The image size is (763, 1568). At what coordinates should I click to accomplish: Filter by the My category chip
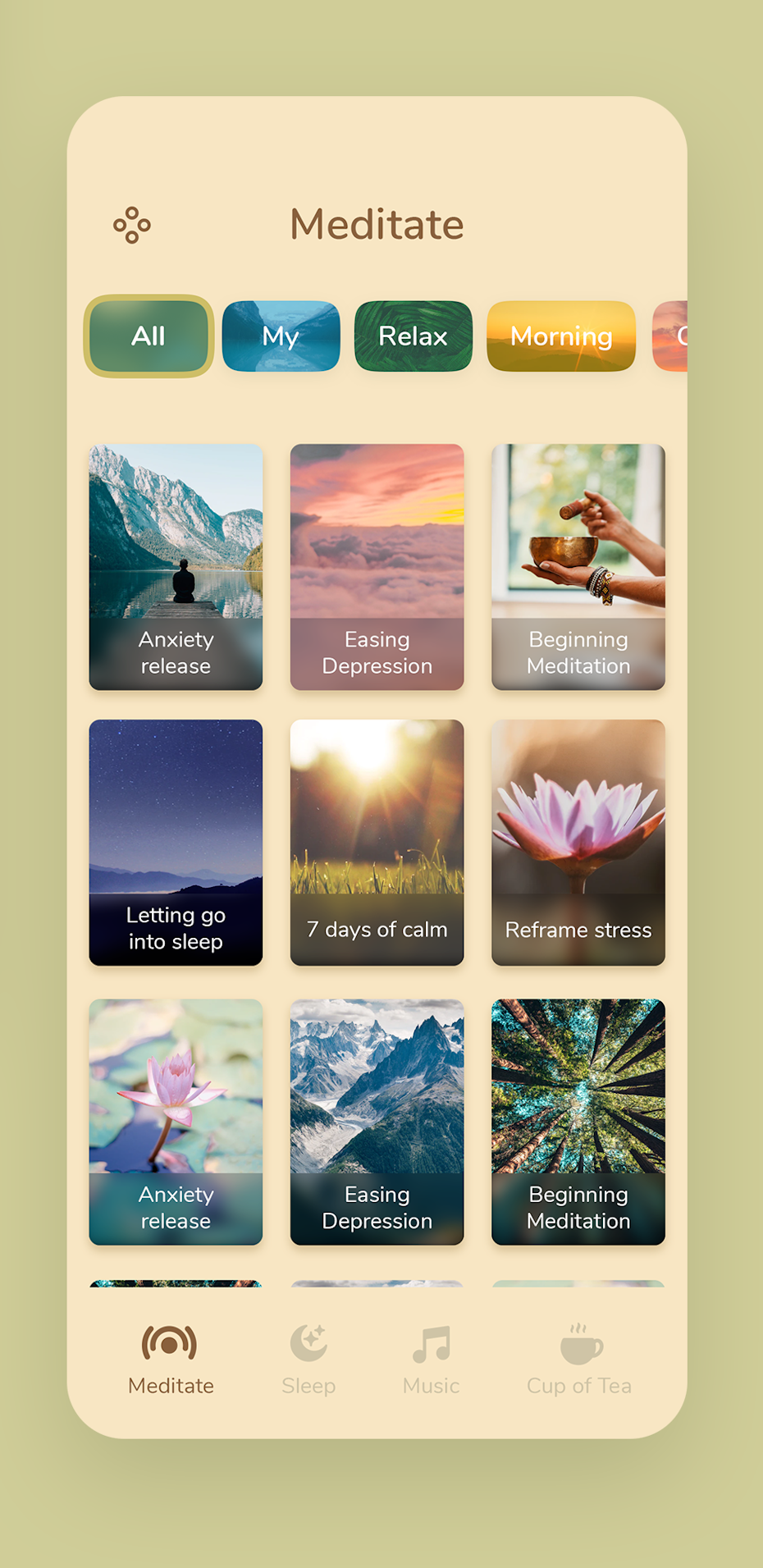[x=281, y=336]
